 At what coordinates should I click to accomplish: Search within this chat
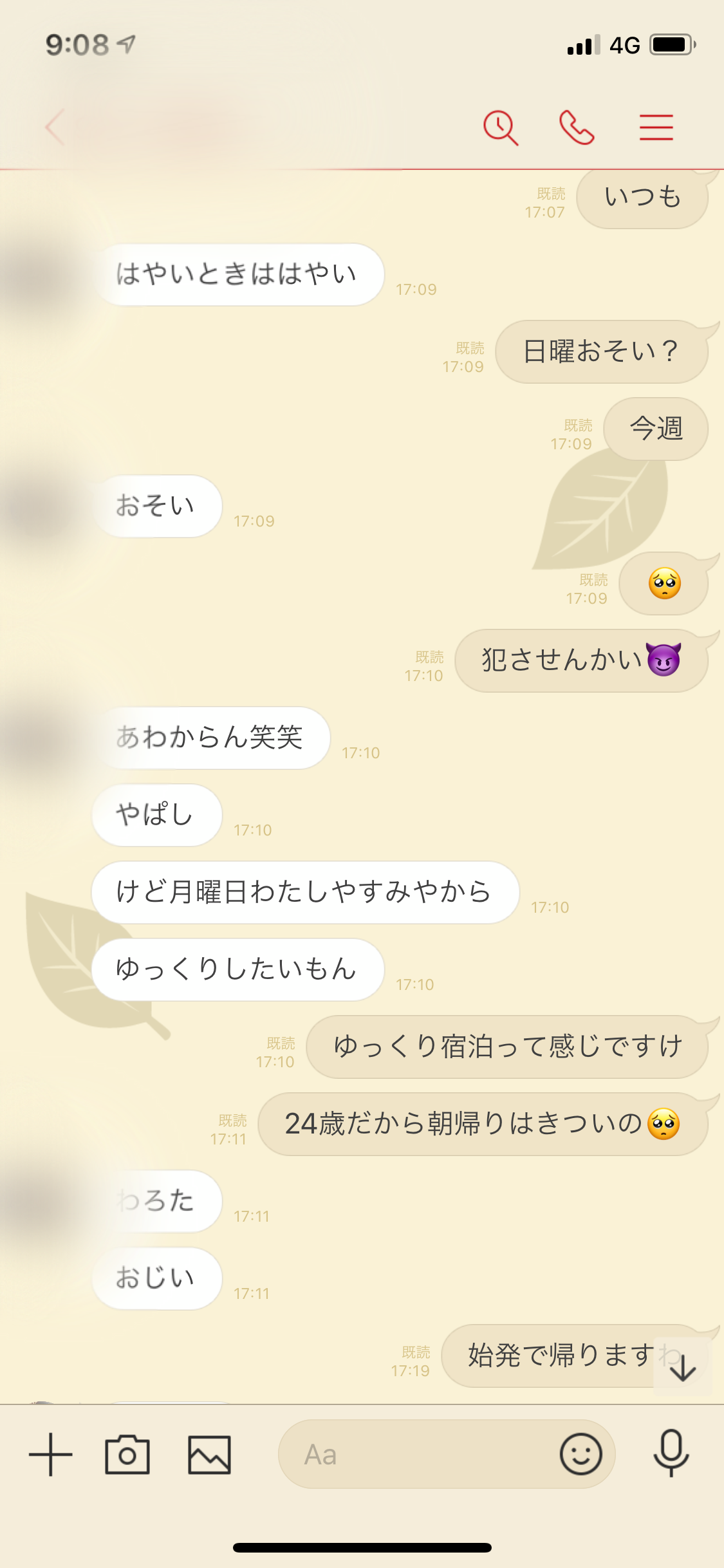click(501, 127)
